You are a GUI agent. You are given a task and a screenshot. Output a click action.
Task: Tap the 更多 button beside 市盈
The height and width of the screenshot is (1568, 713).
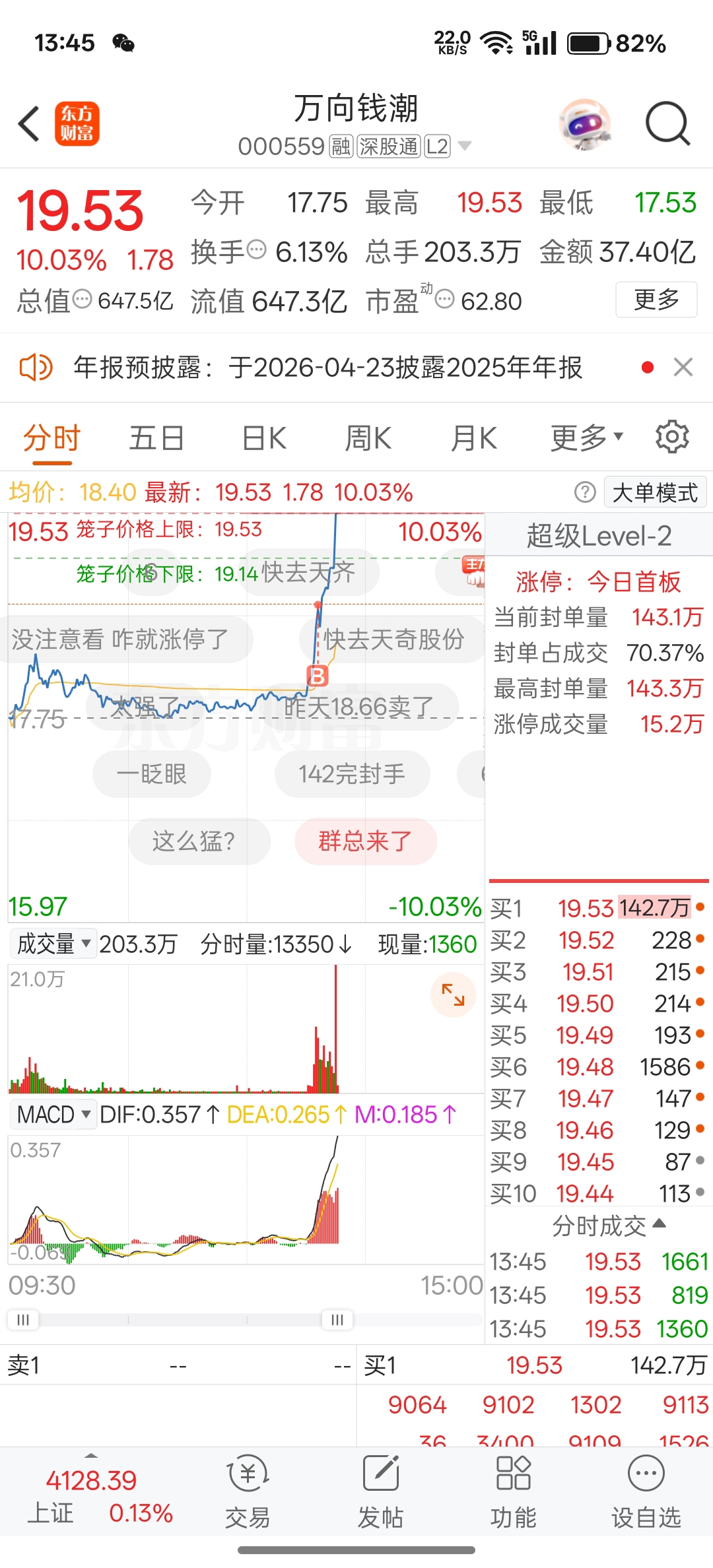click(656, 300)
